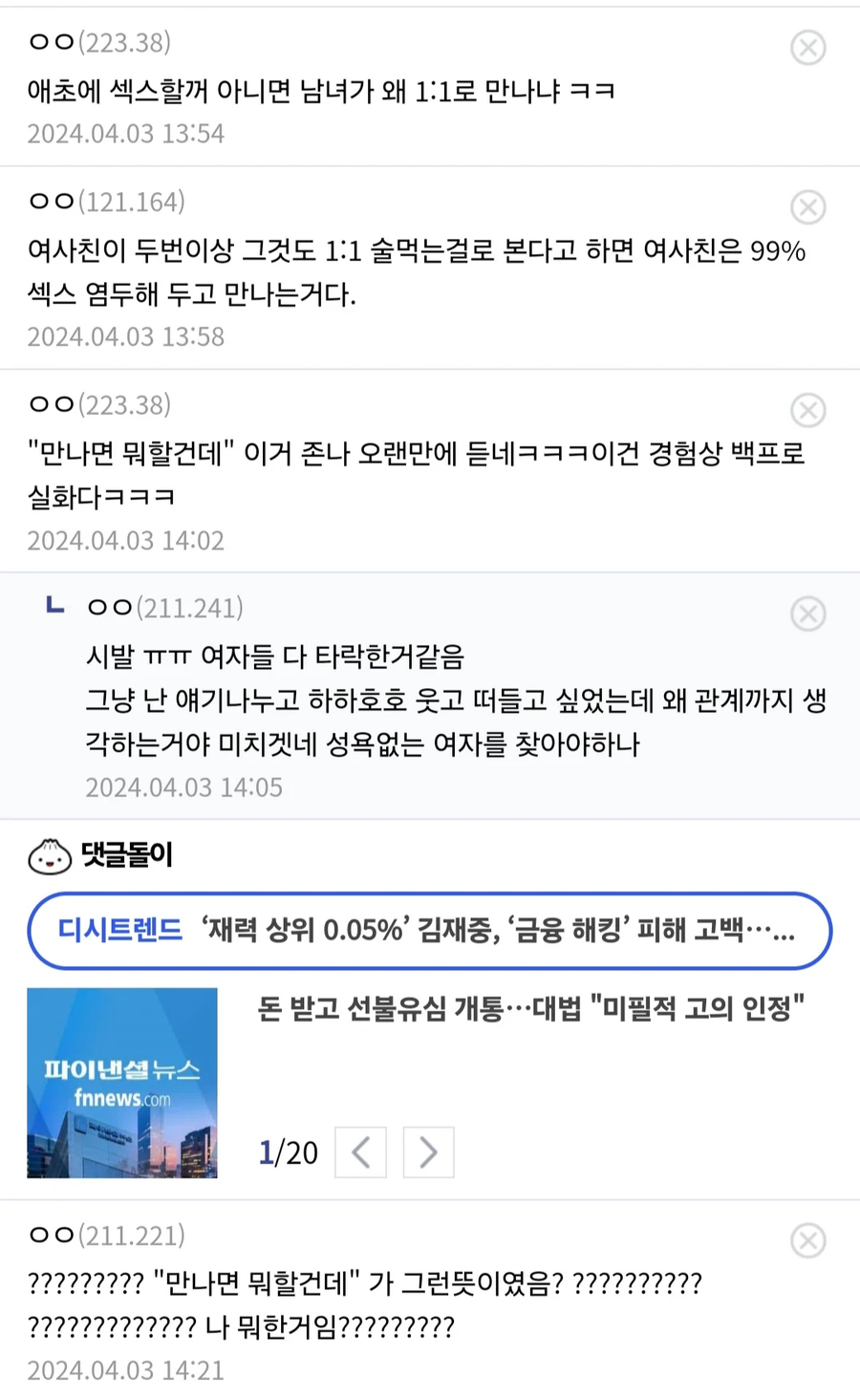Delete the comment from ㅇㅇ(211.221)
Screen dimensions: 860x1400
coord(807,1240)
